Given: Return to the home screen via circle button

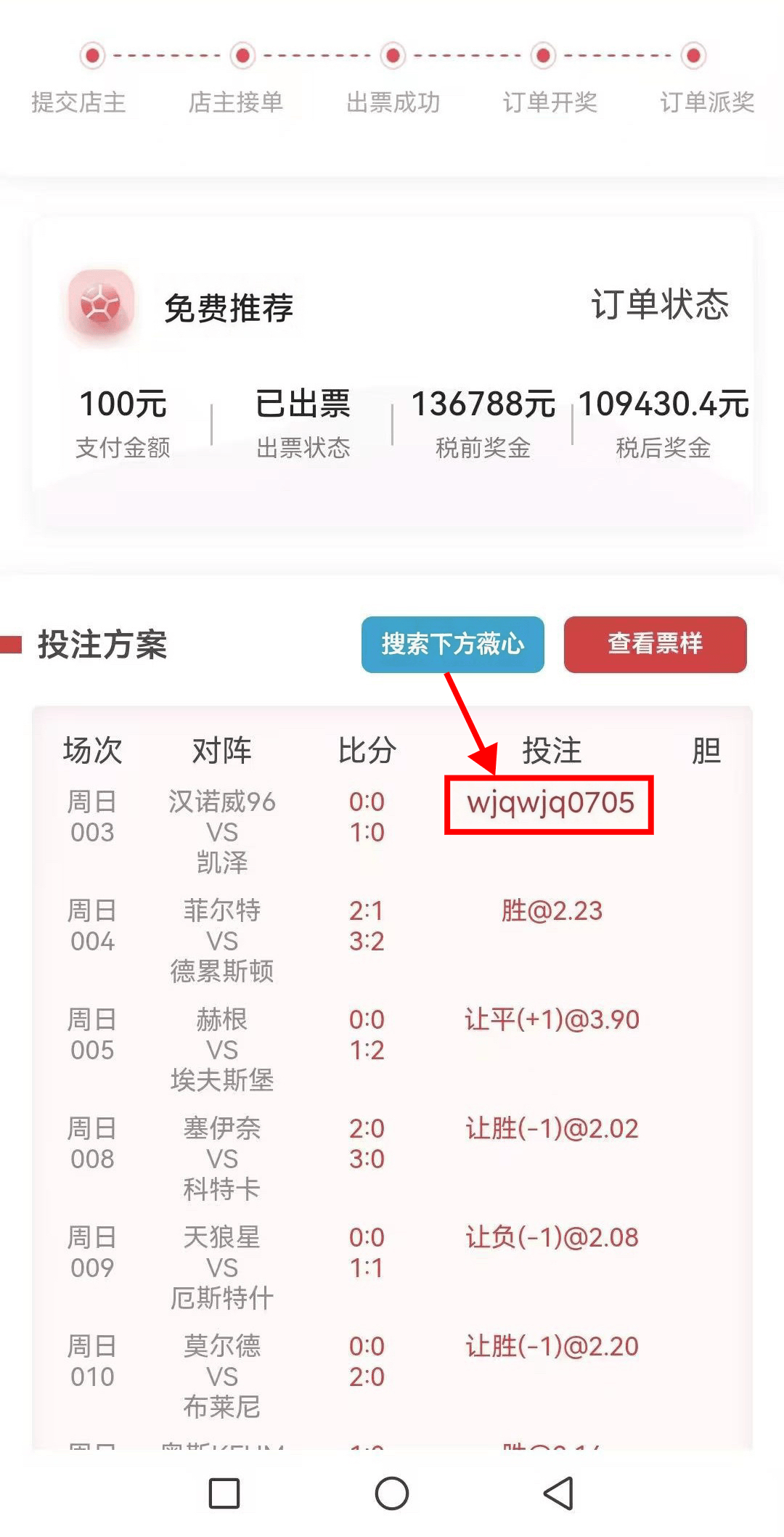Looking at the screenshot, I should point(392,1493).
